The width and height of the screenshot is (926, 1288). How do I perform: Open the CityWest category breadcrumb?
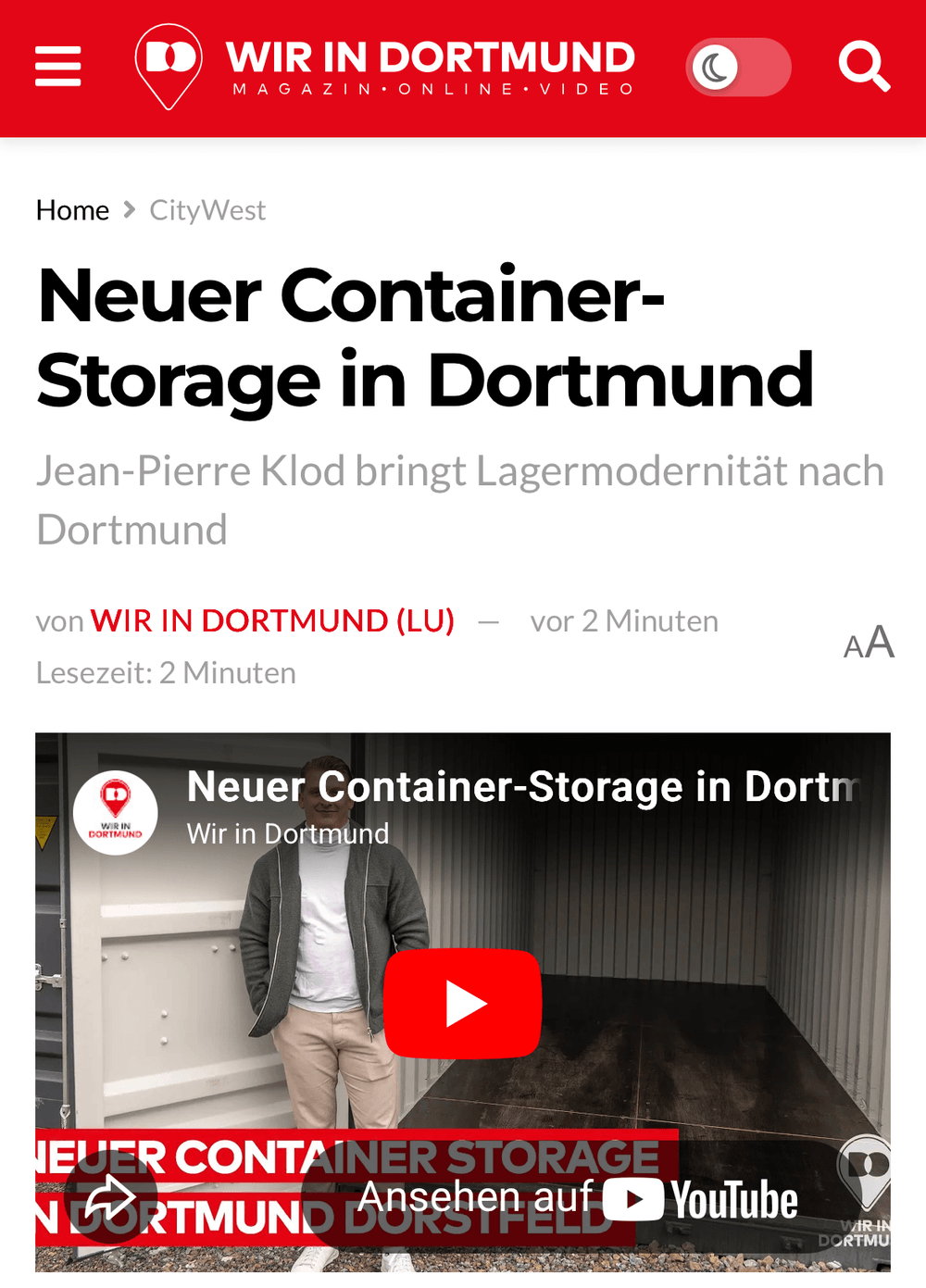pos(207,210)
